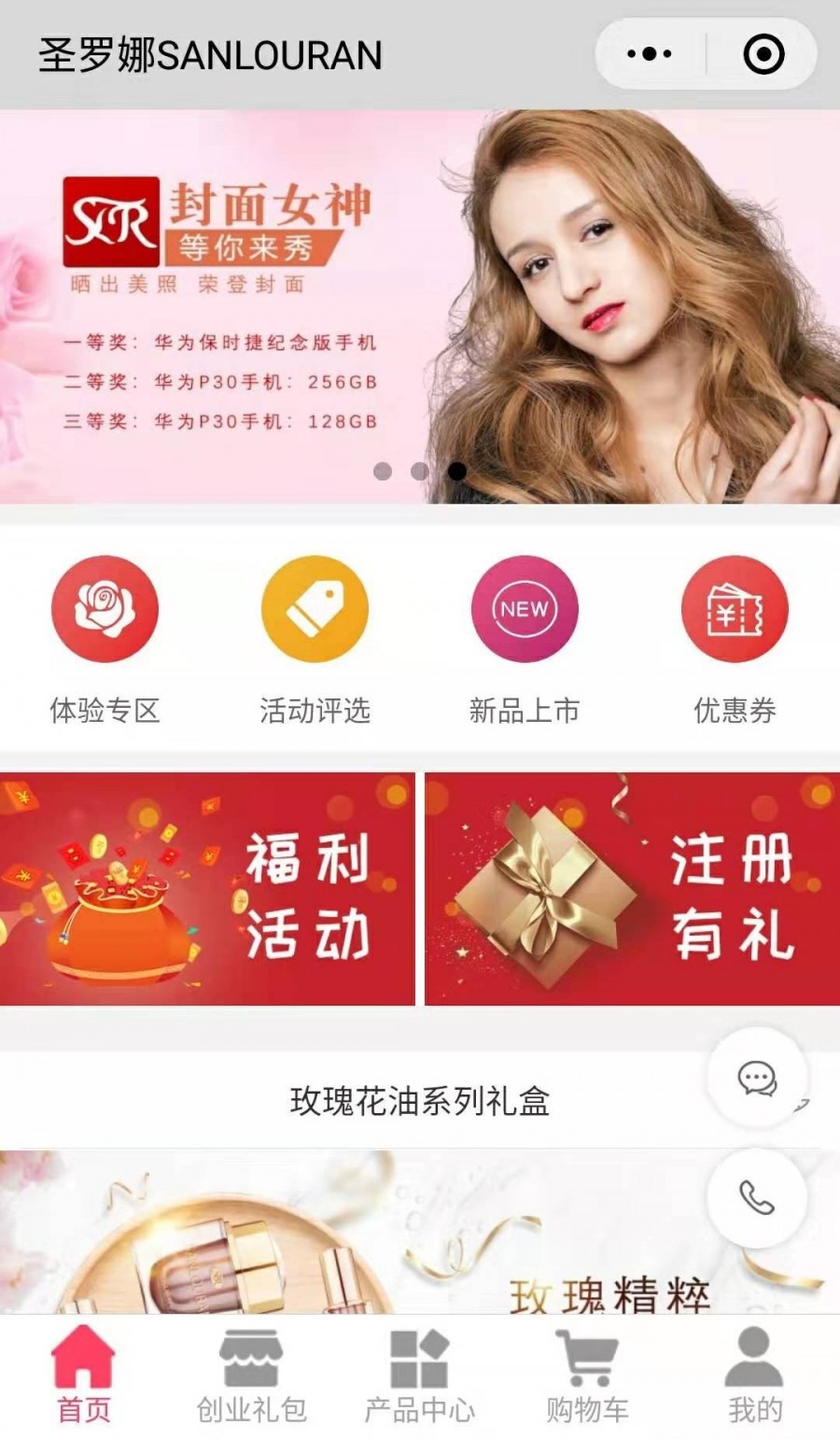Open the 购物车 shopping cart tab
This screenshot has height=1439, width=840.
coord(587,1377)
